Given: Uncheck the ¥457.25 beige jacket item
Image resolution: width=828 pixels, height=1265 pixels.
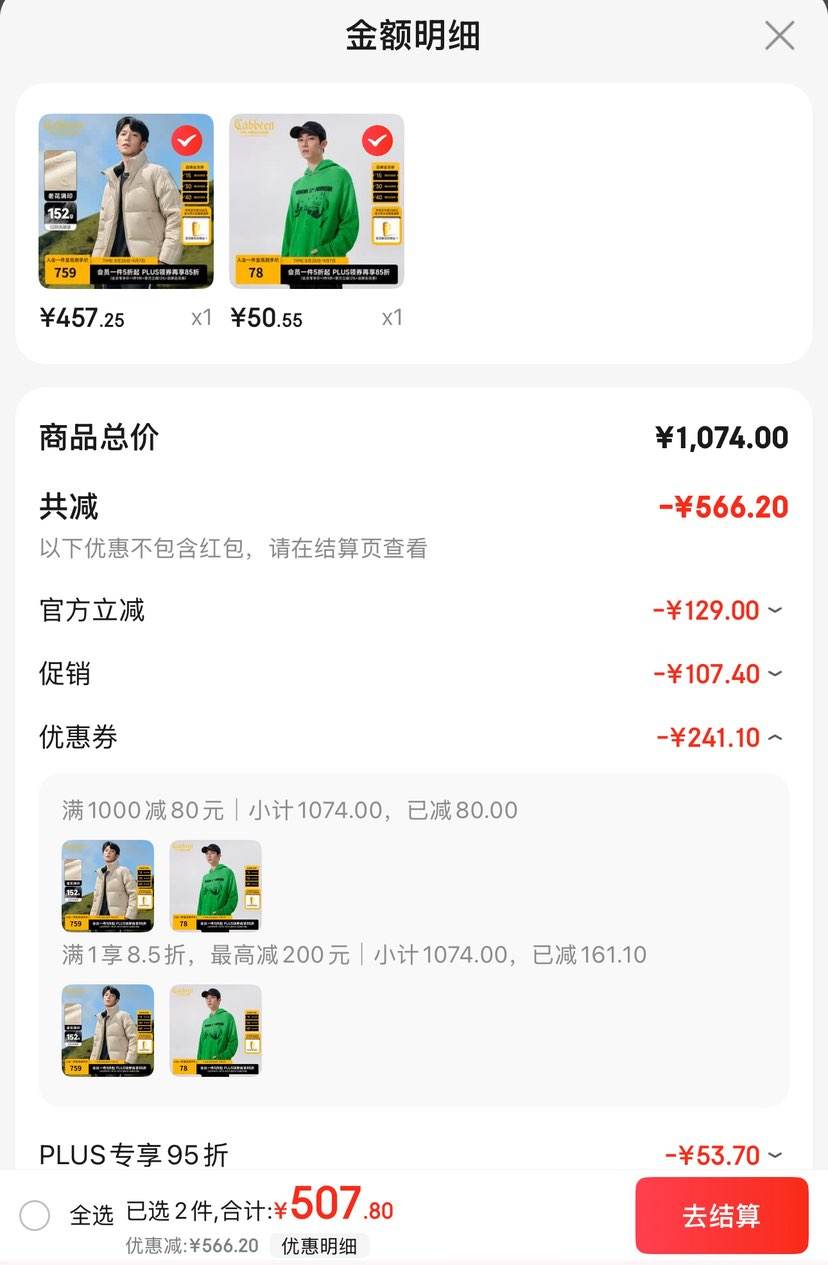Looking at the screenshot, I should point(187,141).
